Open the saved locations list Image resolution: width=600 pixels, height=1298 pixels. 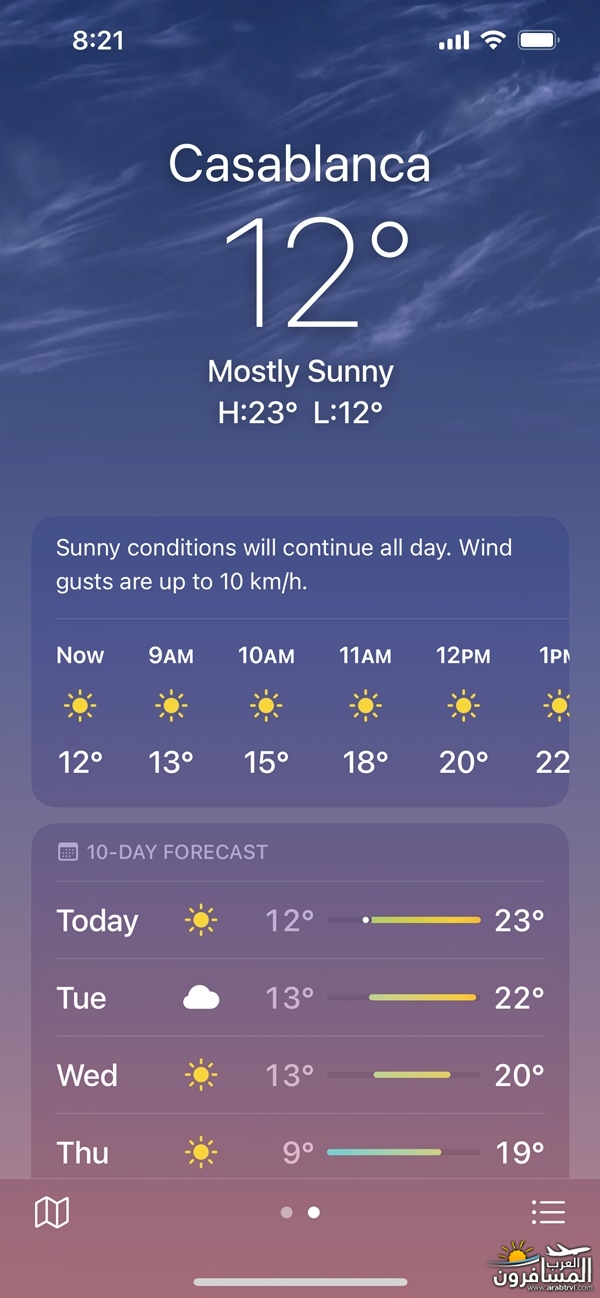(x=548, y=1213)
